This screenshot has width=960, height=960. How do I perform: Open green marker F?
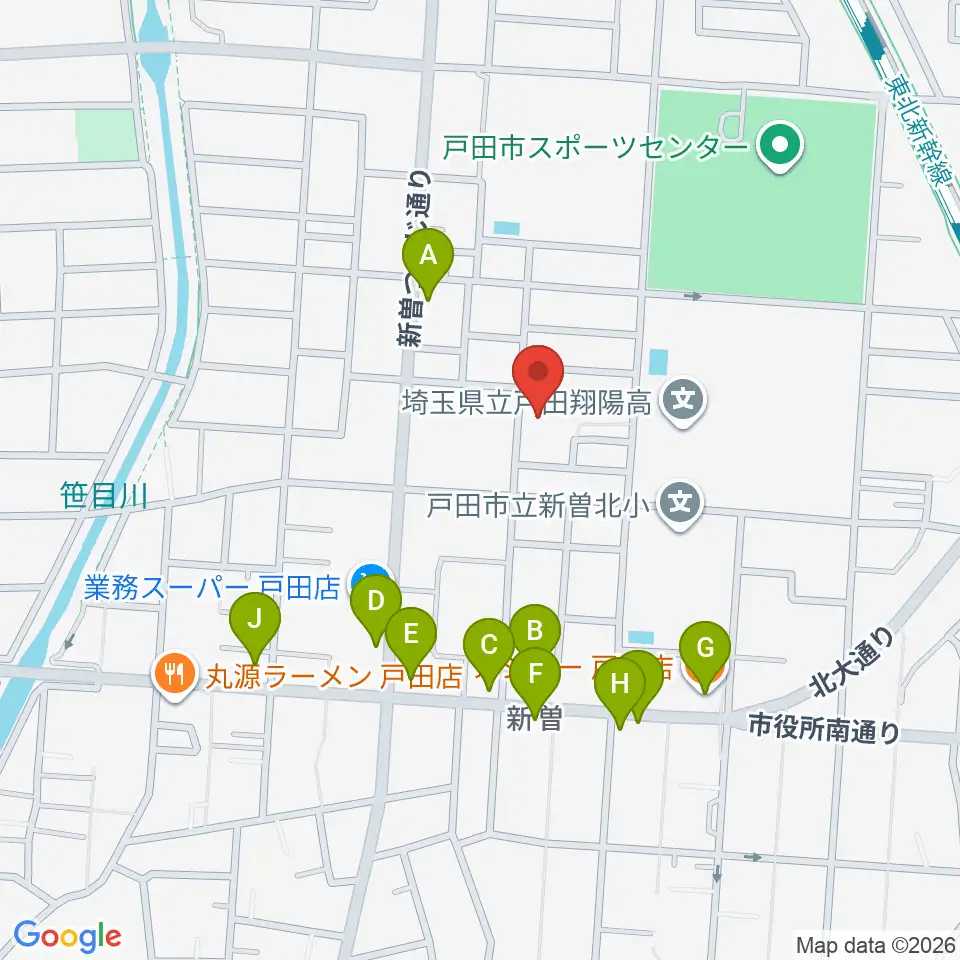pyautogui.click(x=535, y=683)
